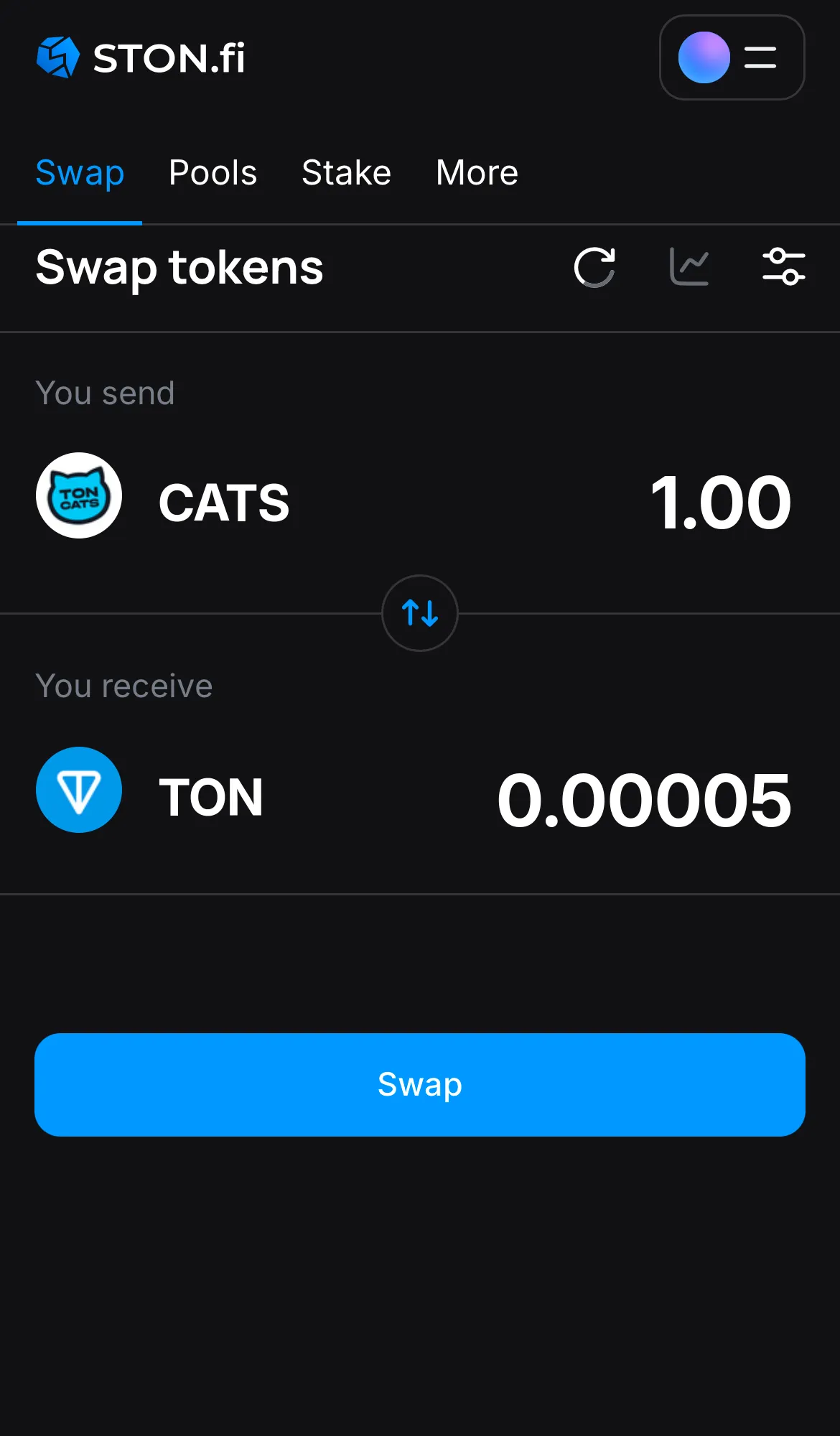Viewport: 840px width, 1436px height.
Task: Open swap settings sliders icon
Action: (784, 267)
